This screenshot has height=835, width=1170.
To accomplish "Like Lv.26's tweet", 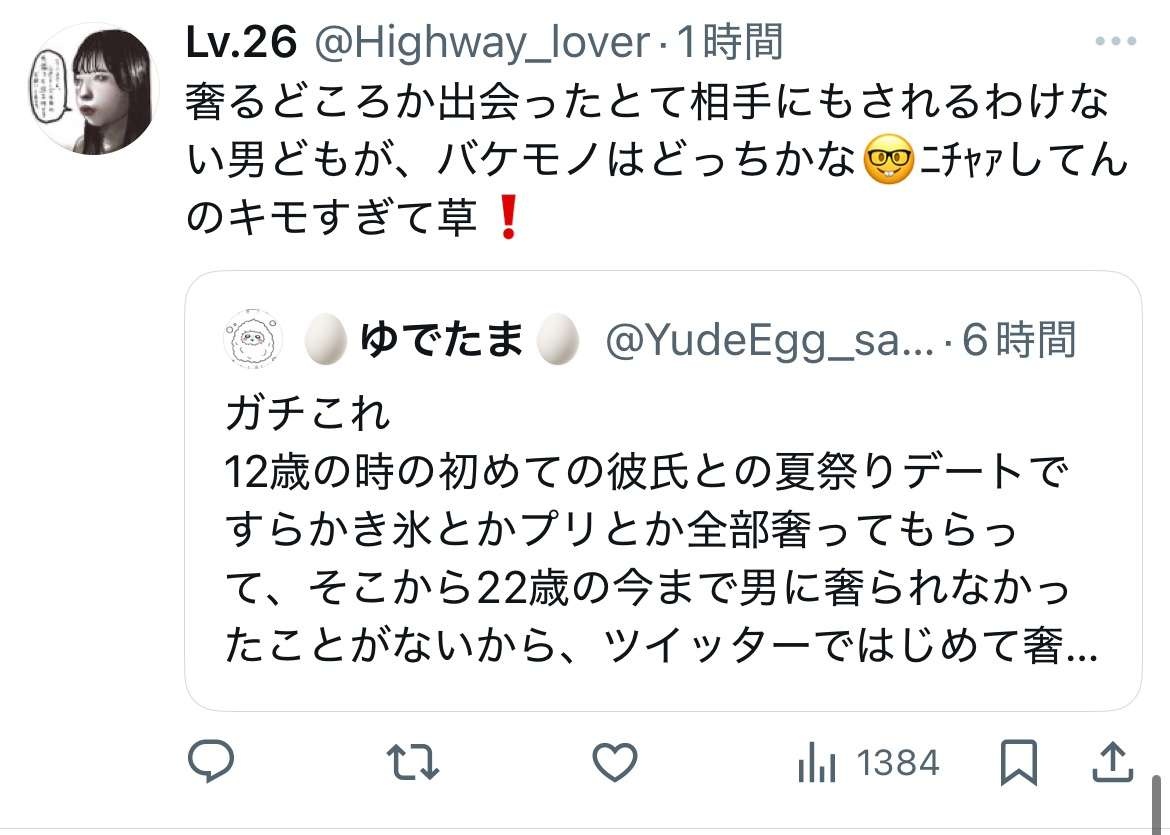I will [615, 764].
